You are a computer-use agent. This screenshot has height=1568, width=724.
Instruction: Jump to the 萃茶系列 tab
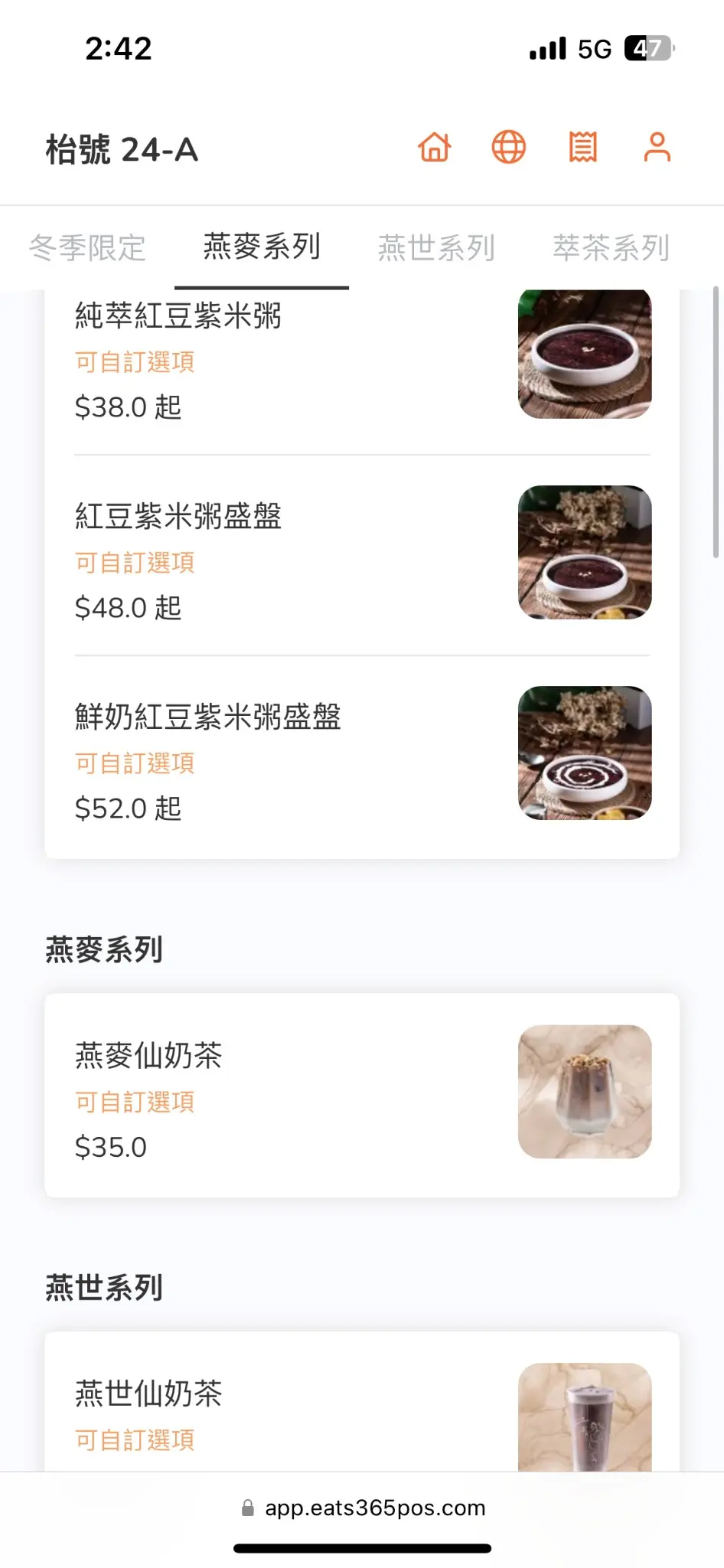click(611, 247)
